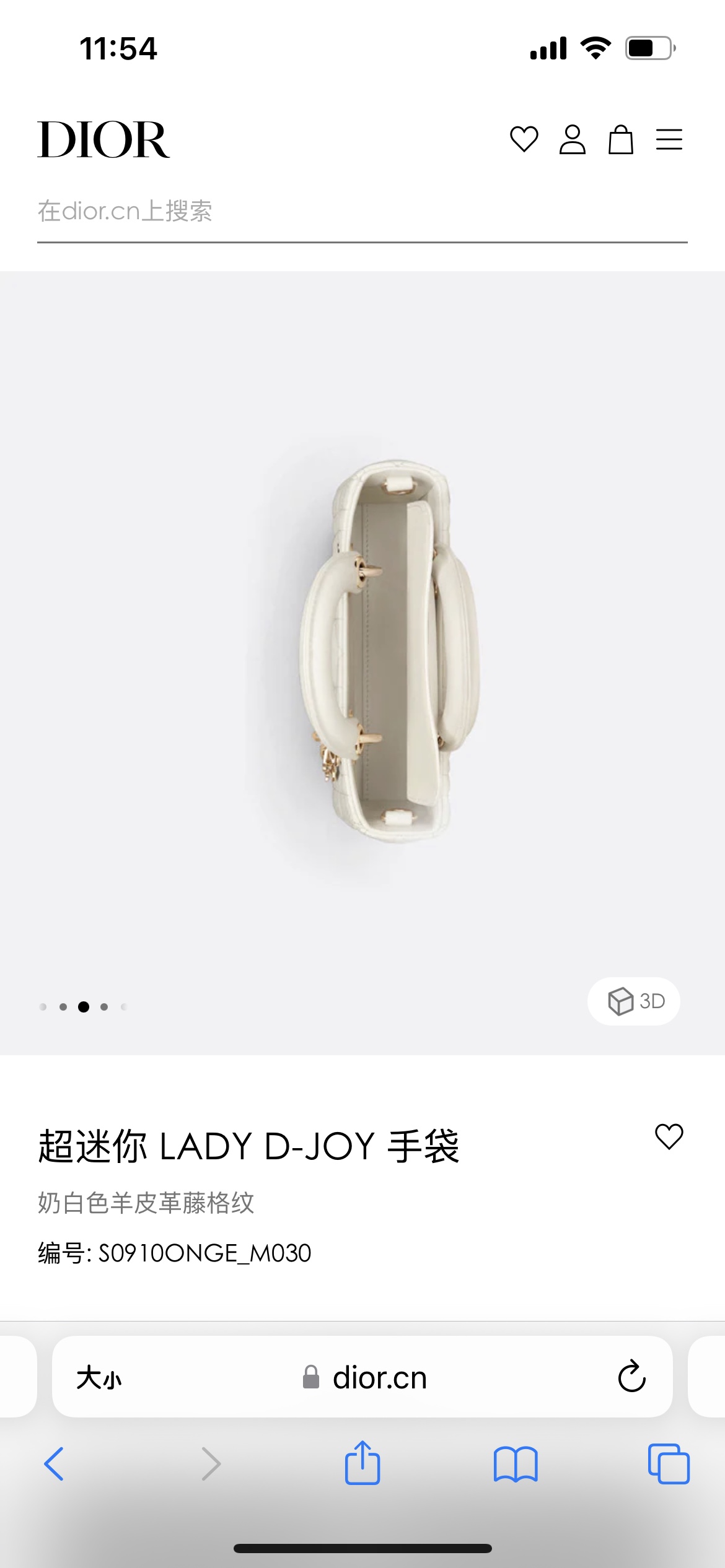Tap the dior.cn address bar
The height and width of the screenshot is (1568, 725).
click(x=366, y=1378)
